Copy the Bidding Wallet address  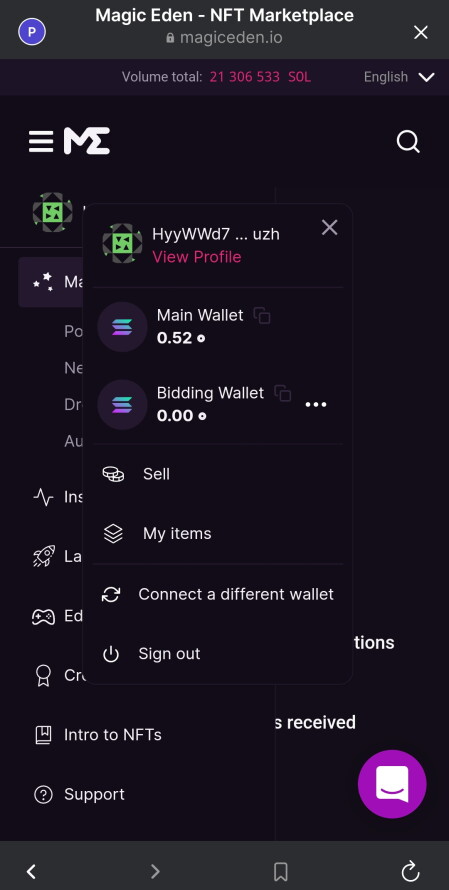283,393
